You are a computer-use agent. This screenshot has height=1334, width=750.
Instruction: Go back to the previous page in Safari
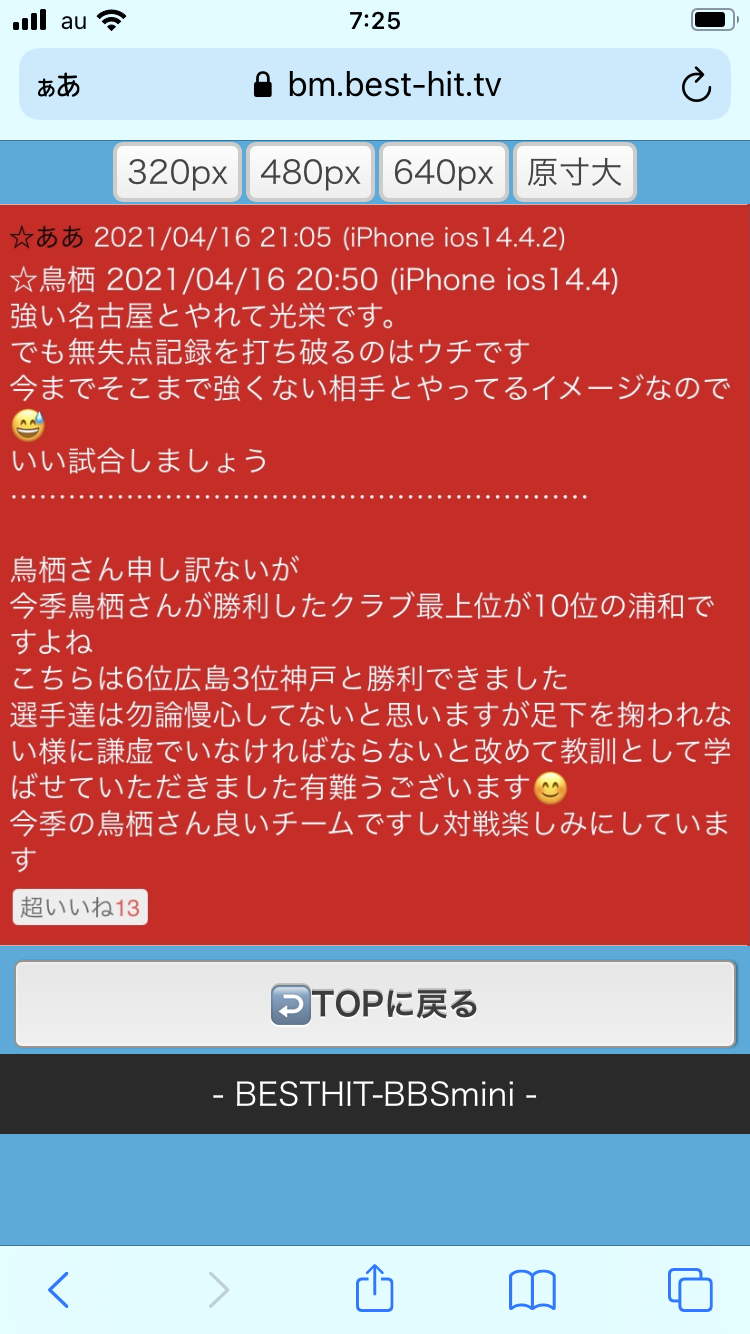(59, 1290)
